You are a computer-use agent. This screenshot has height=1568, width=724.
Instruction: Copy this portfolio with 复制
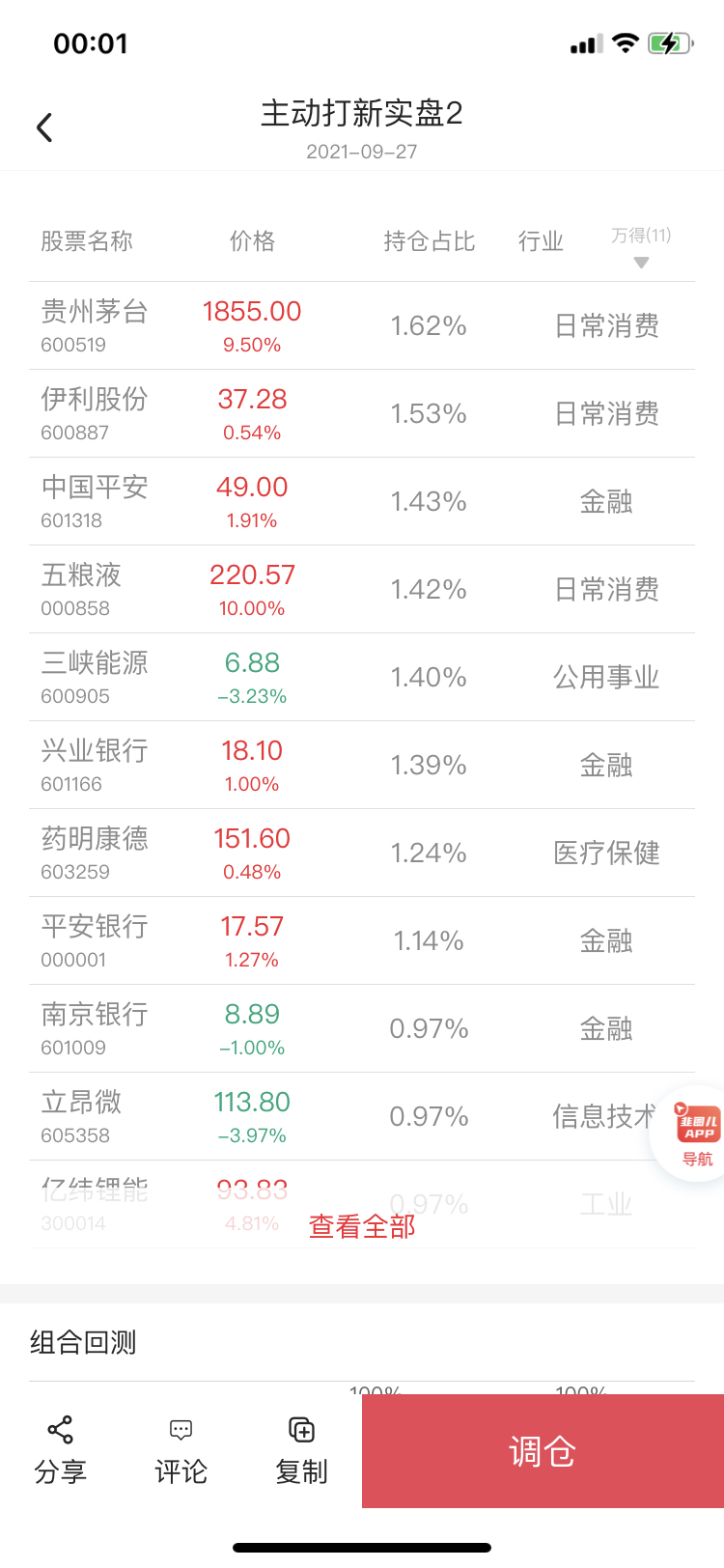[x=301, y=1450]
